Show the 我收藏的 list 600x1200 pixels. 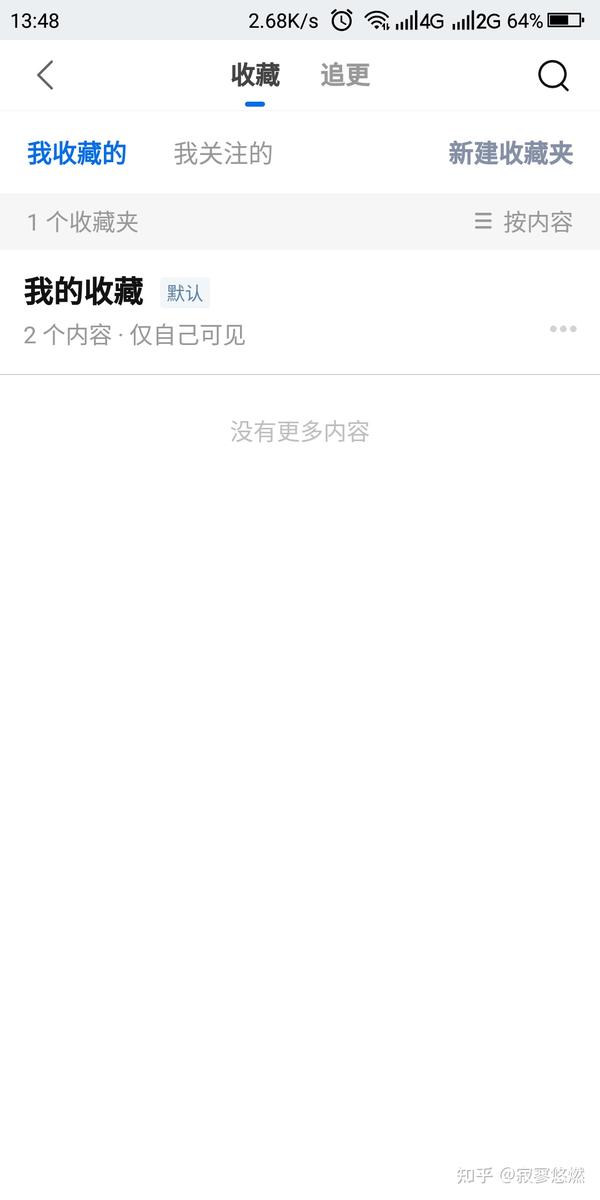click(x=77, y=154)
